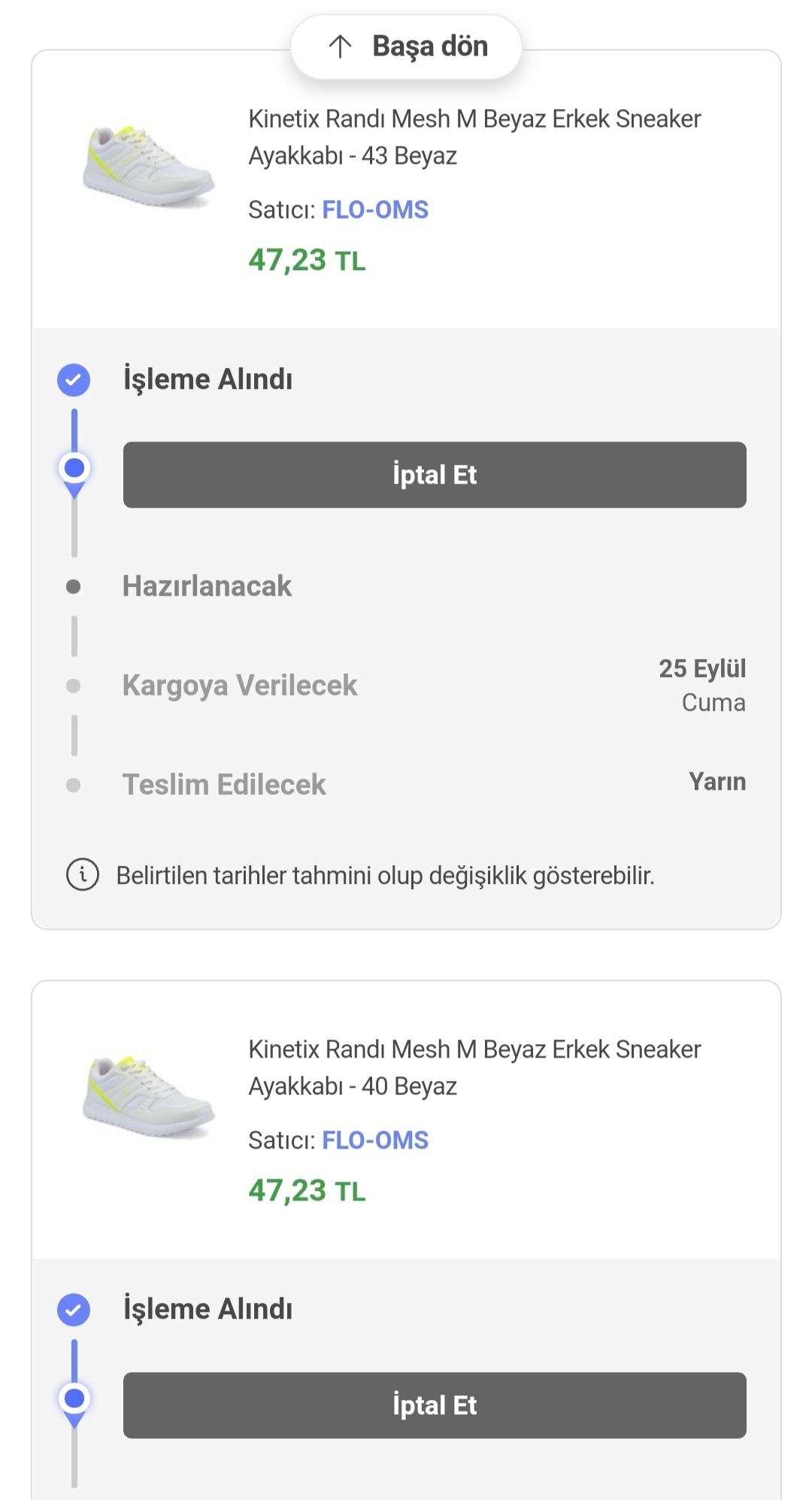Tap the info icon about estimated dates
This screenshot has height=1500, width=812.
pos(83,875)
